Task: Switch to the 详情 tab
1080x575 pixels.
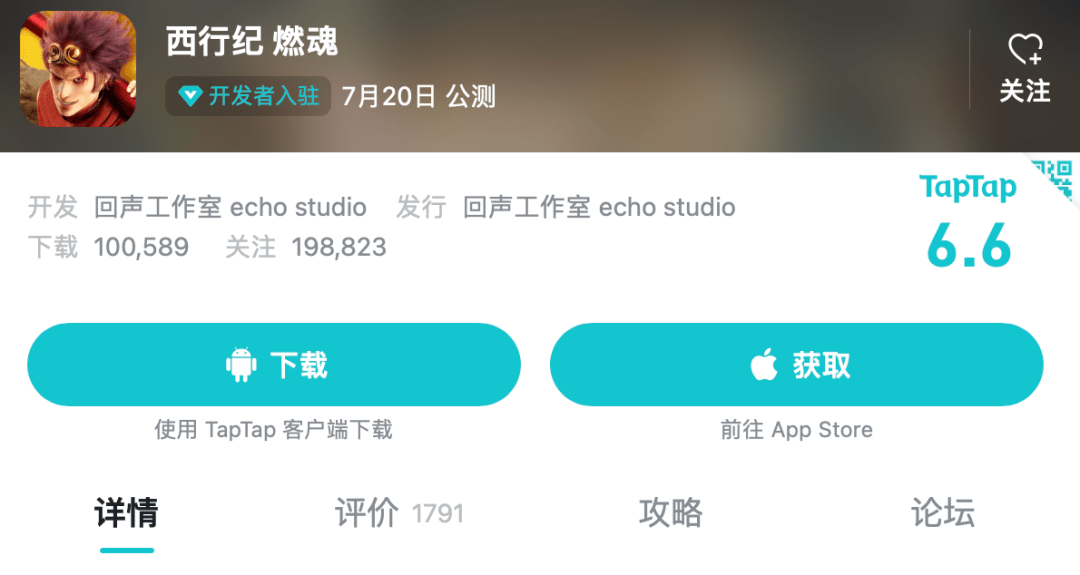Action: tap(127, 514)
